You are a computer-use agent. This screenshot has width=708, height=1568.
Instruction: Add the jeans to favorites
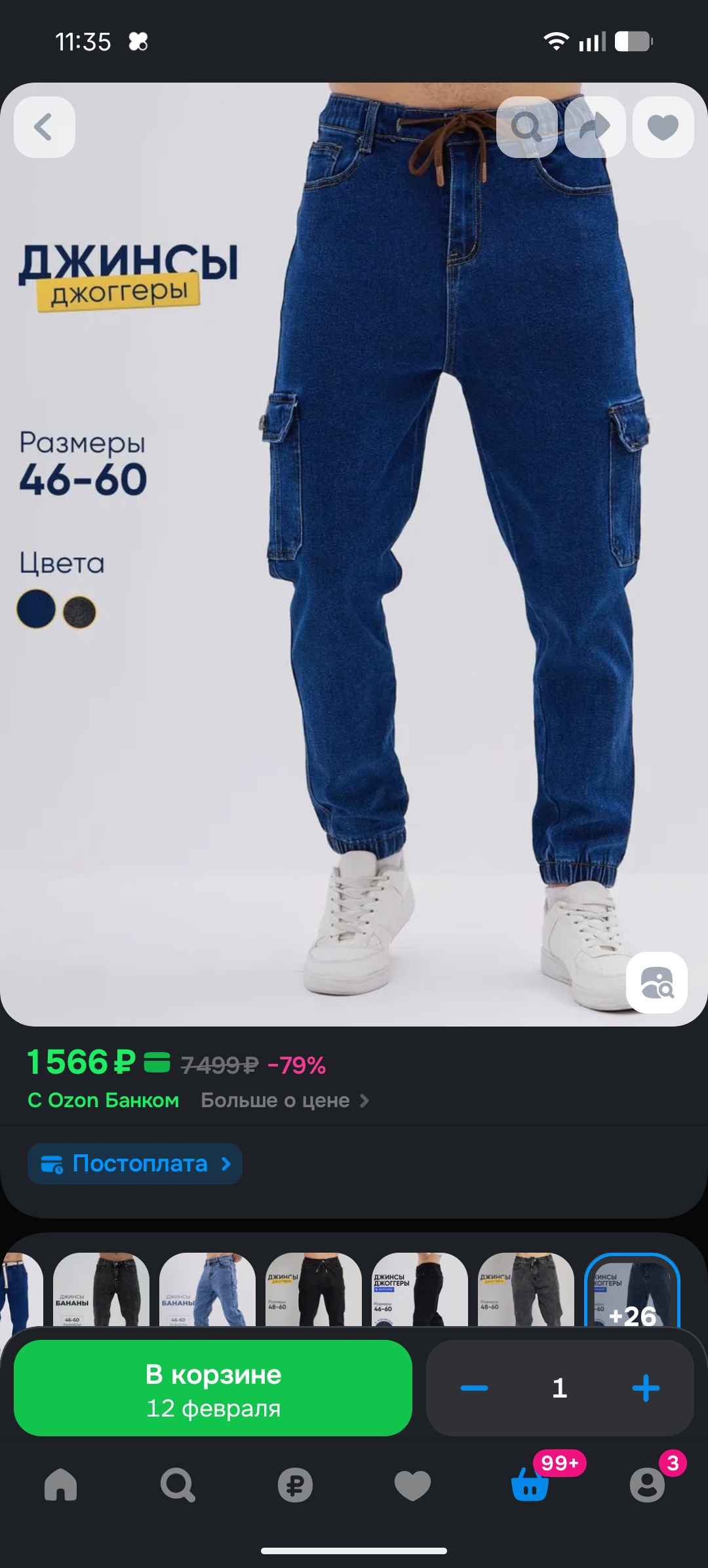point(663,127)
